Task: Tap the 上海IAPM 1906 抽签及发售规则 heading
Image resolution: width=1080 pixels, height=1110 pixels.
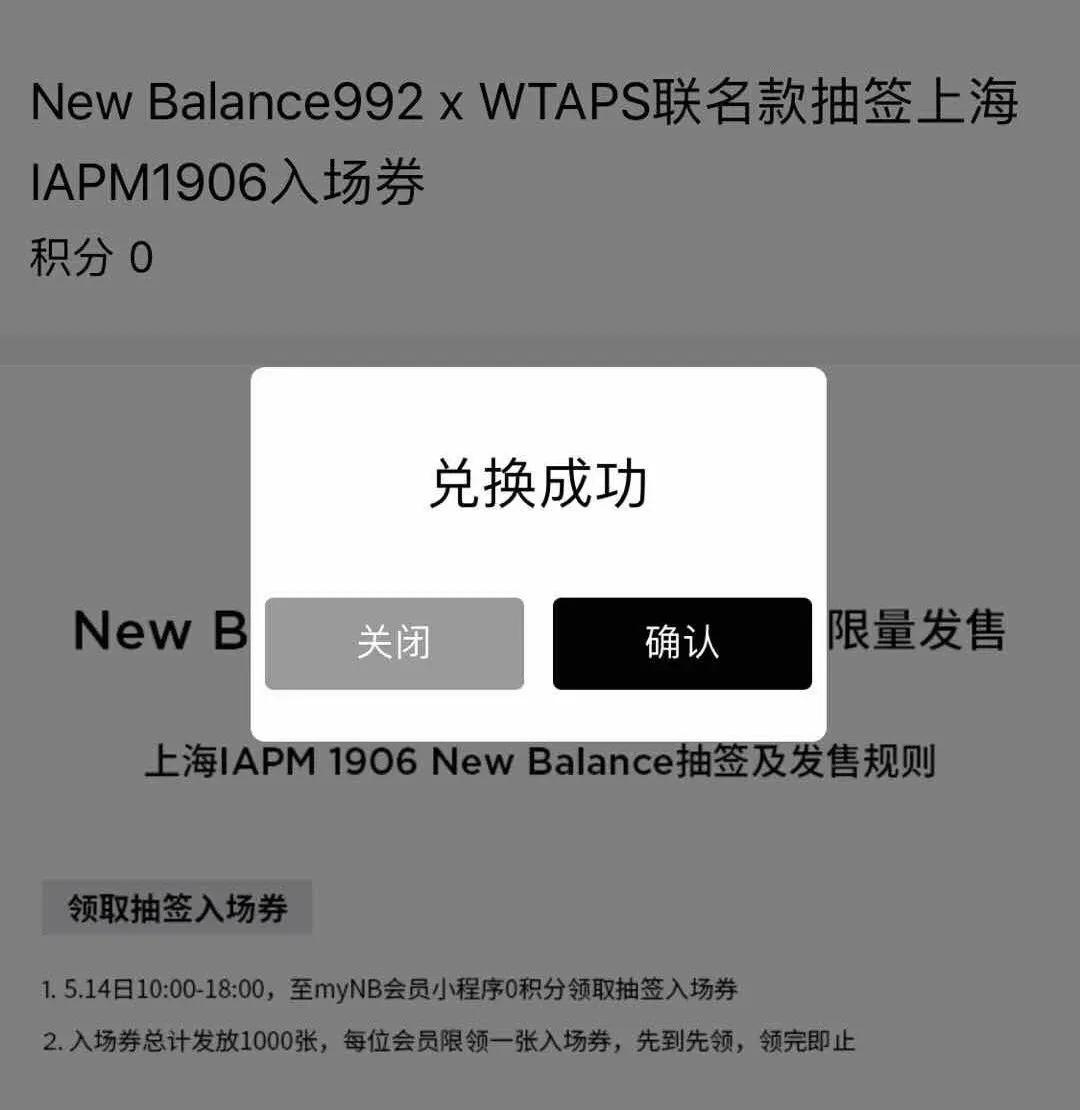Action: coord(540,764)
